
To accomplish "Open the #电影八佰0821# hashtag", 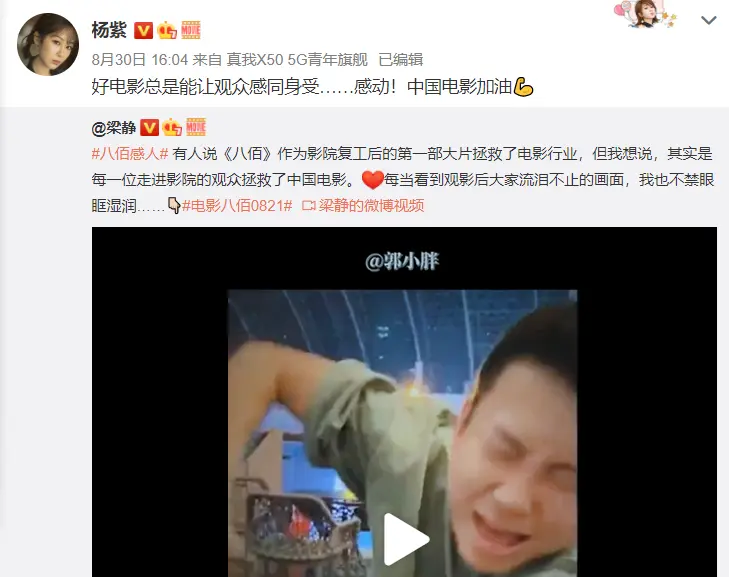I will click(237, 206).
